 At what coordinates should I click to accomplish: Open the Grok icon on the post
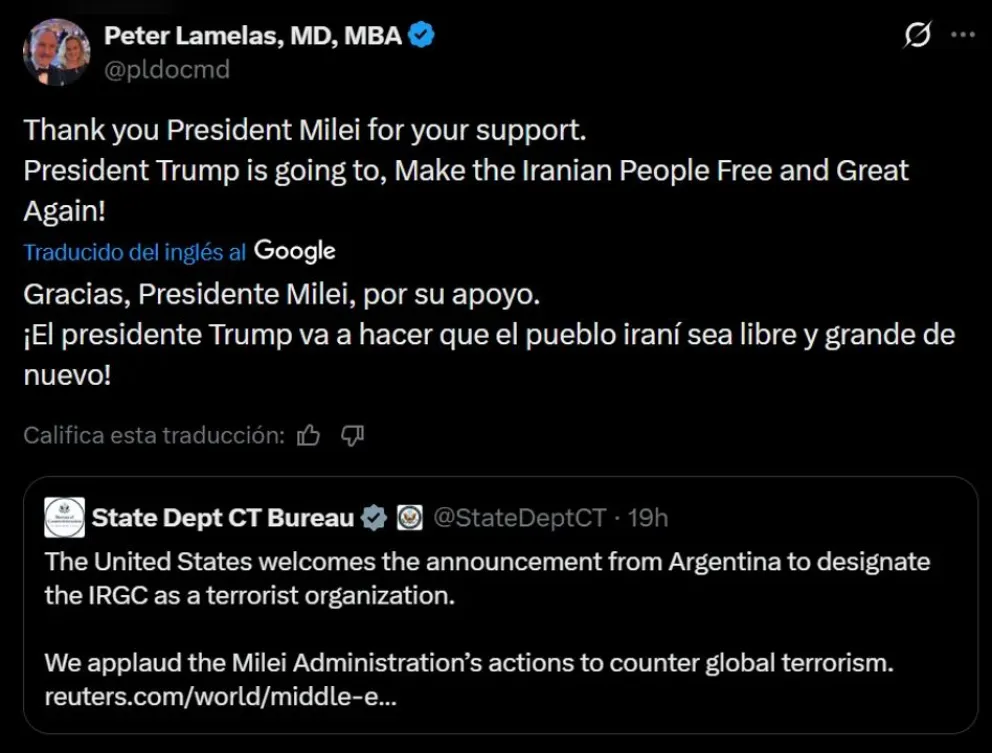tap(917, 36)
